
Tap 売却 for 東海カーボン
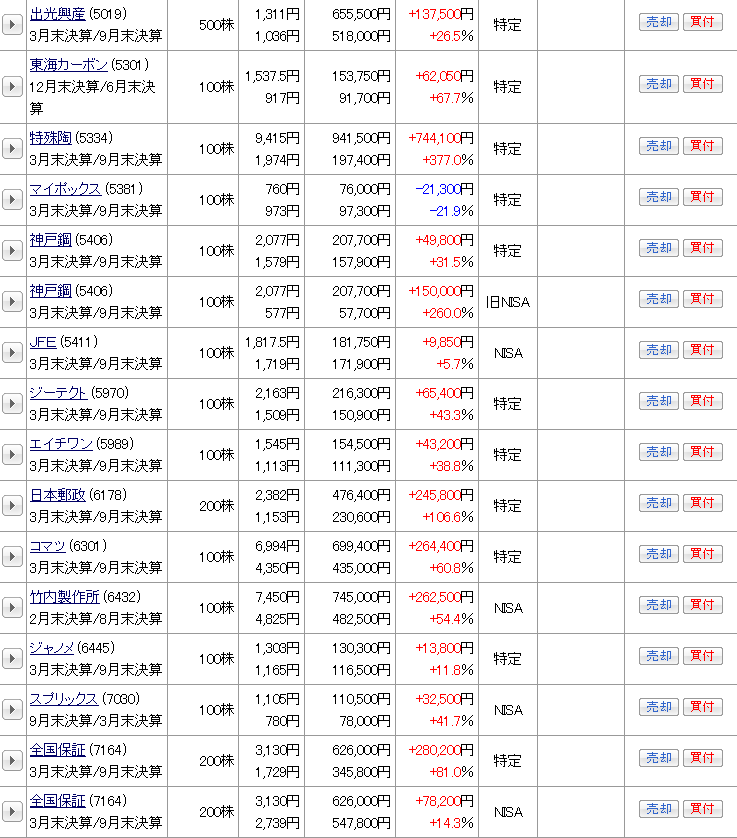click(658, 84)
